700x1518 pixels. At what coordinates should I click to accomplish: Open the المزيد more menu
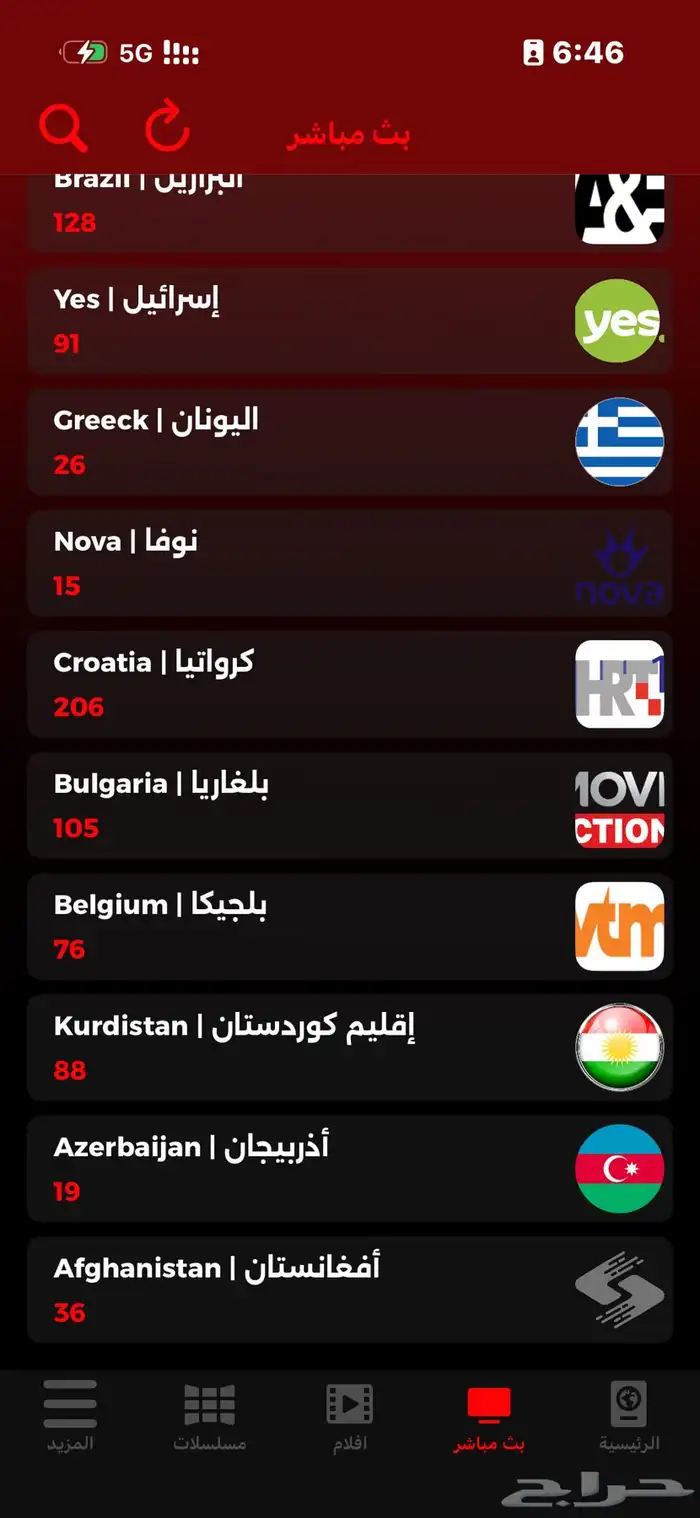[x=70, y=1416]
